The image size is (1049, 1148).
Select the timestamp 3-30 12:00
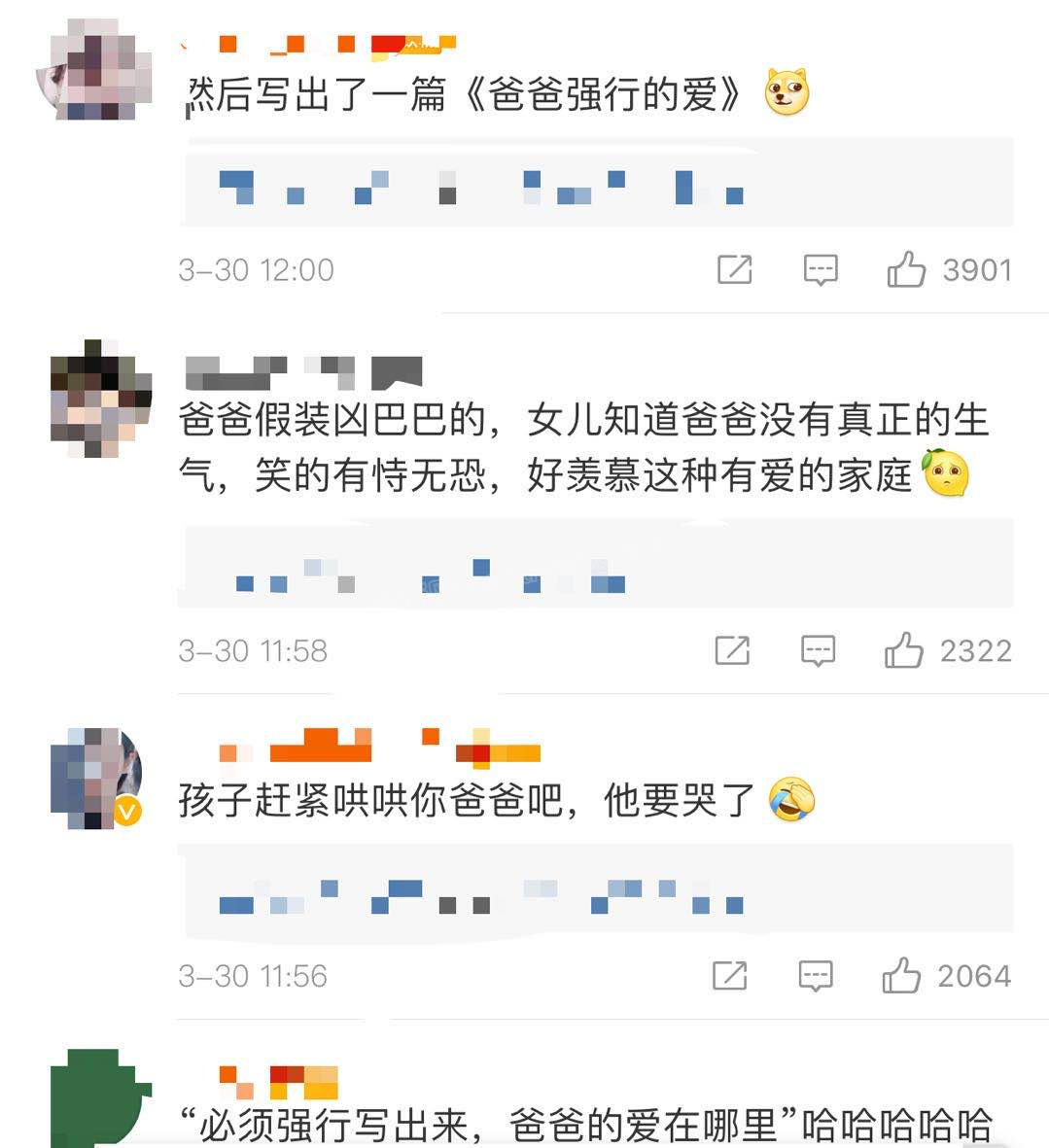click(255, 270)
